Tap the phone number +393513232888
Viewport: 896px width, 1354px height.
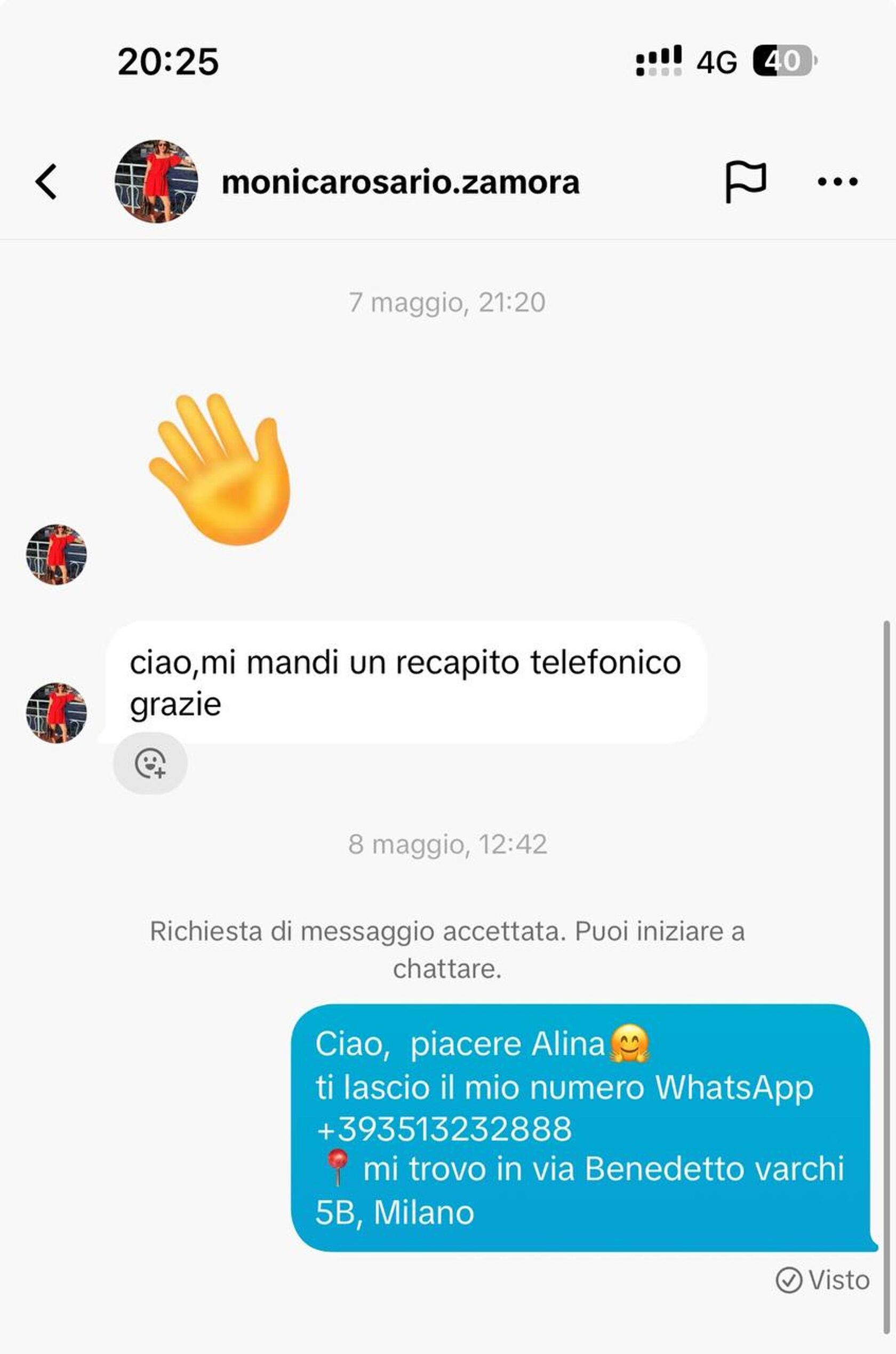443,1129
